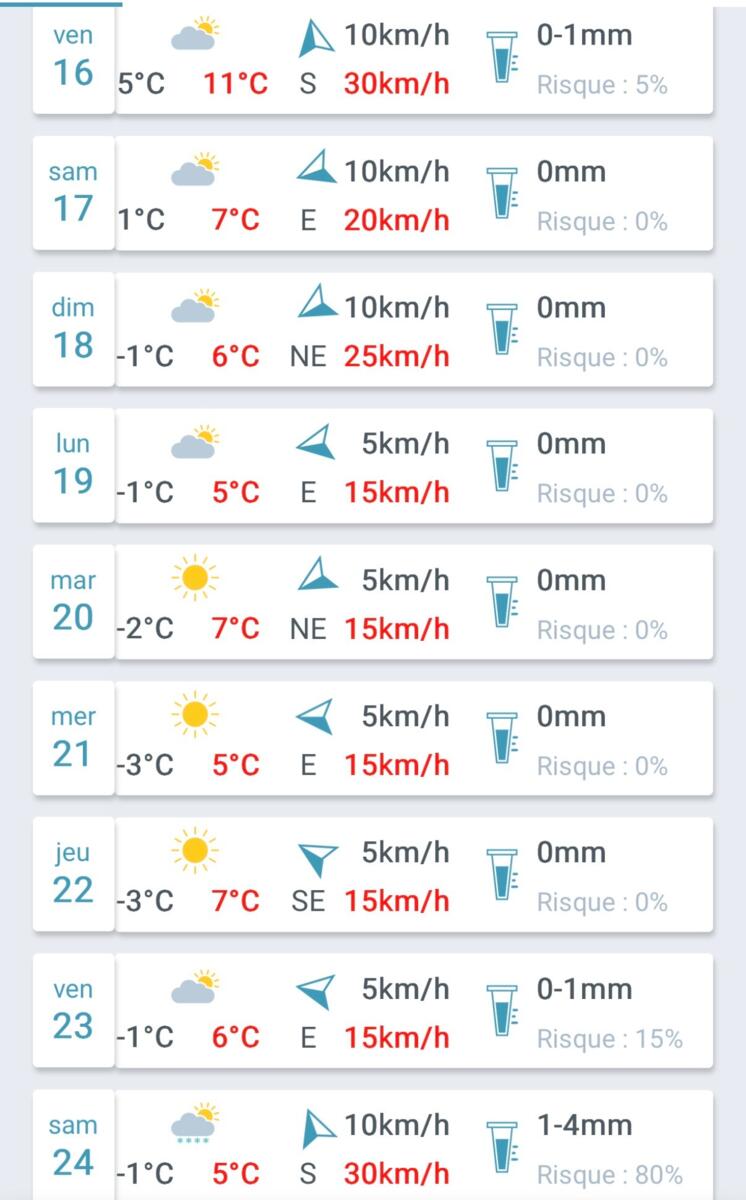
Task: View the ven 23 forecast details
Action: pyautogui.click(x=372, y=1012)
